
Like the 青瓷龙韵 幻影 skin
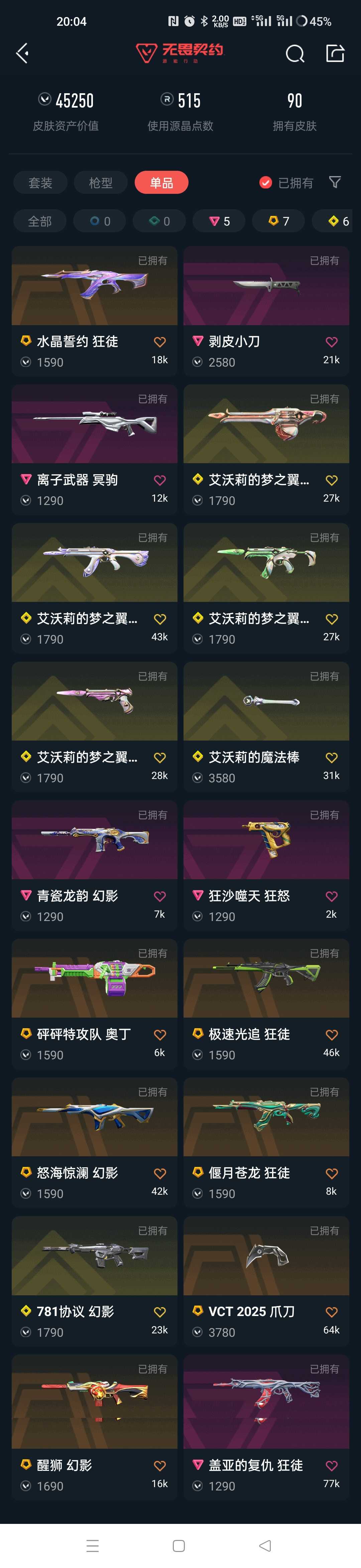click(159, 897)
